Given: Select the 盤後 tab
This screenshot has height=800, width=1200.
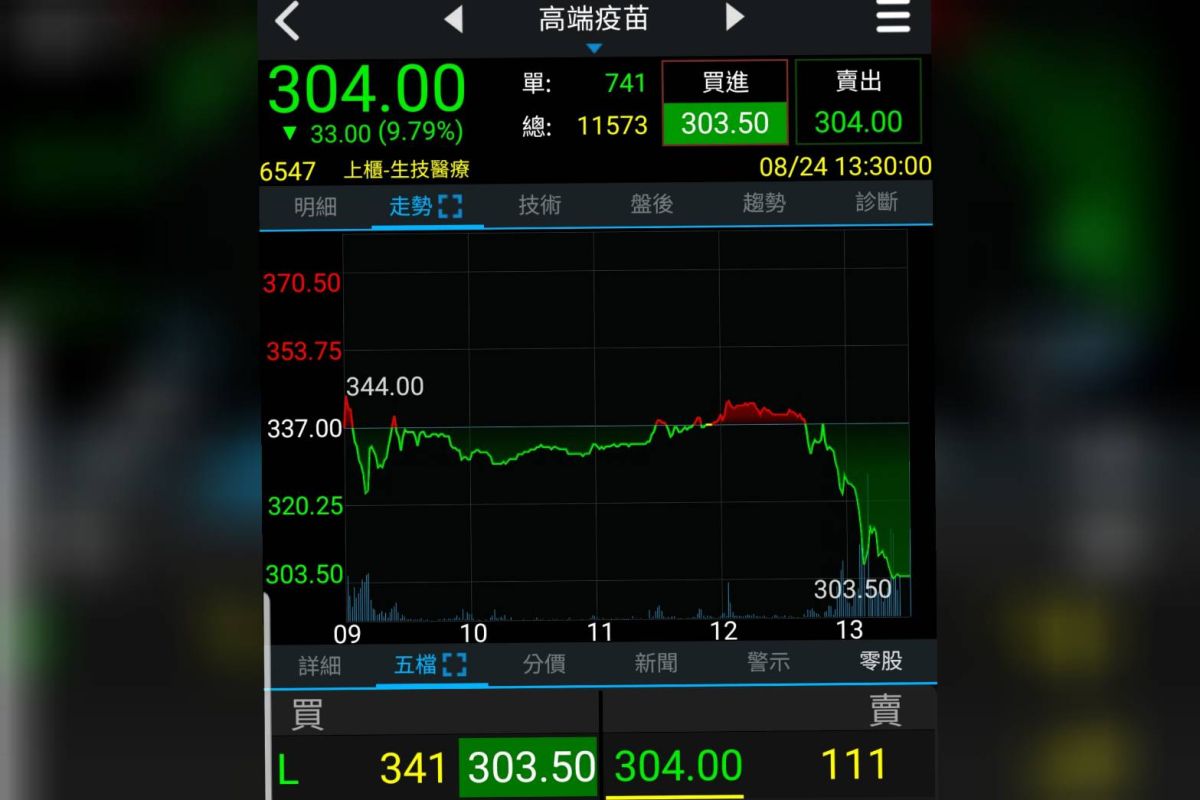Looking at the screenshot, I should point(651,205).
